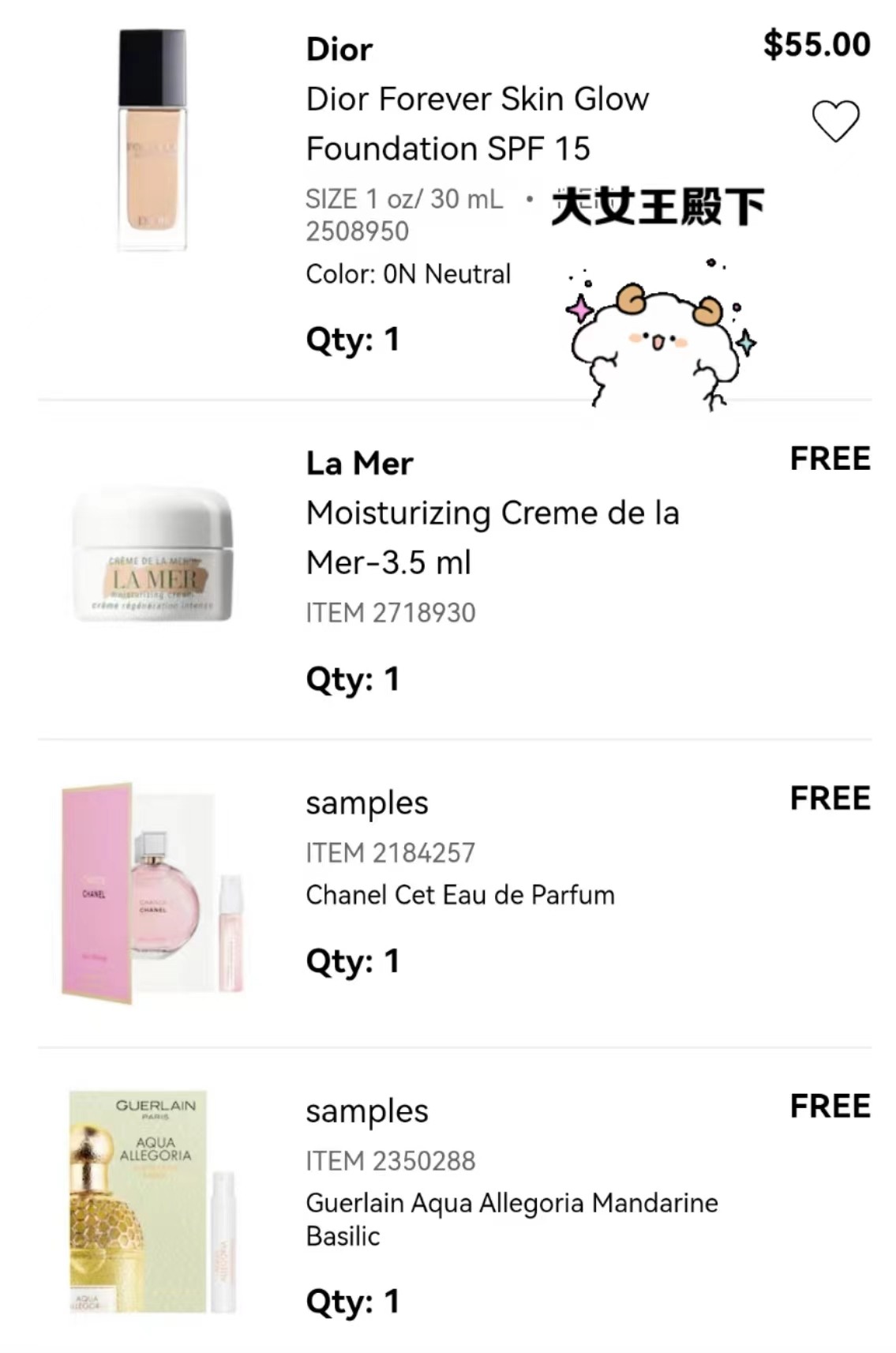
Task: Open Dior Forever Skin Glow Foundation details
Action: tap(477, 123)
